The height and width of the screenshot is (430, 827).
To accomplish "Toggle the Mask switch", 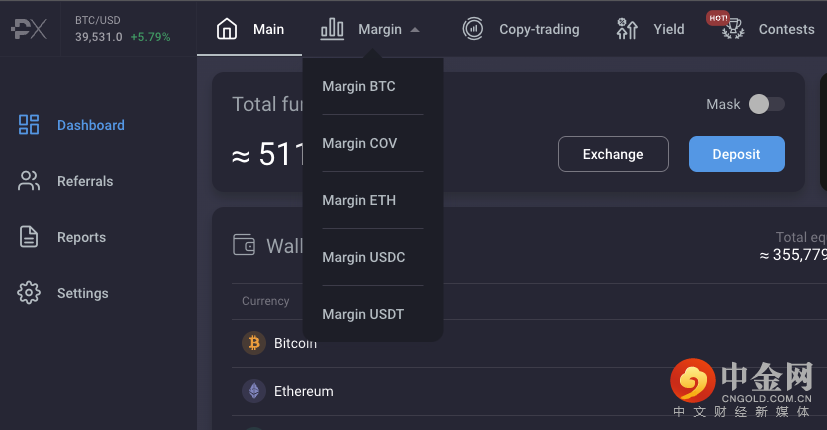I will [x=767, y=104].
